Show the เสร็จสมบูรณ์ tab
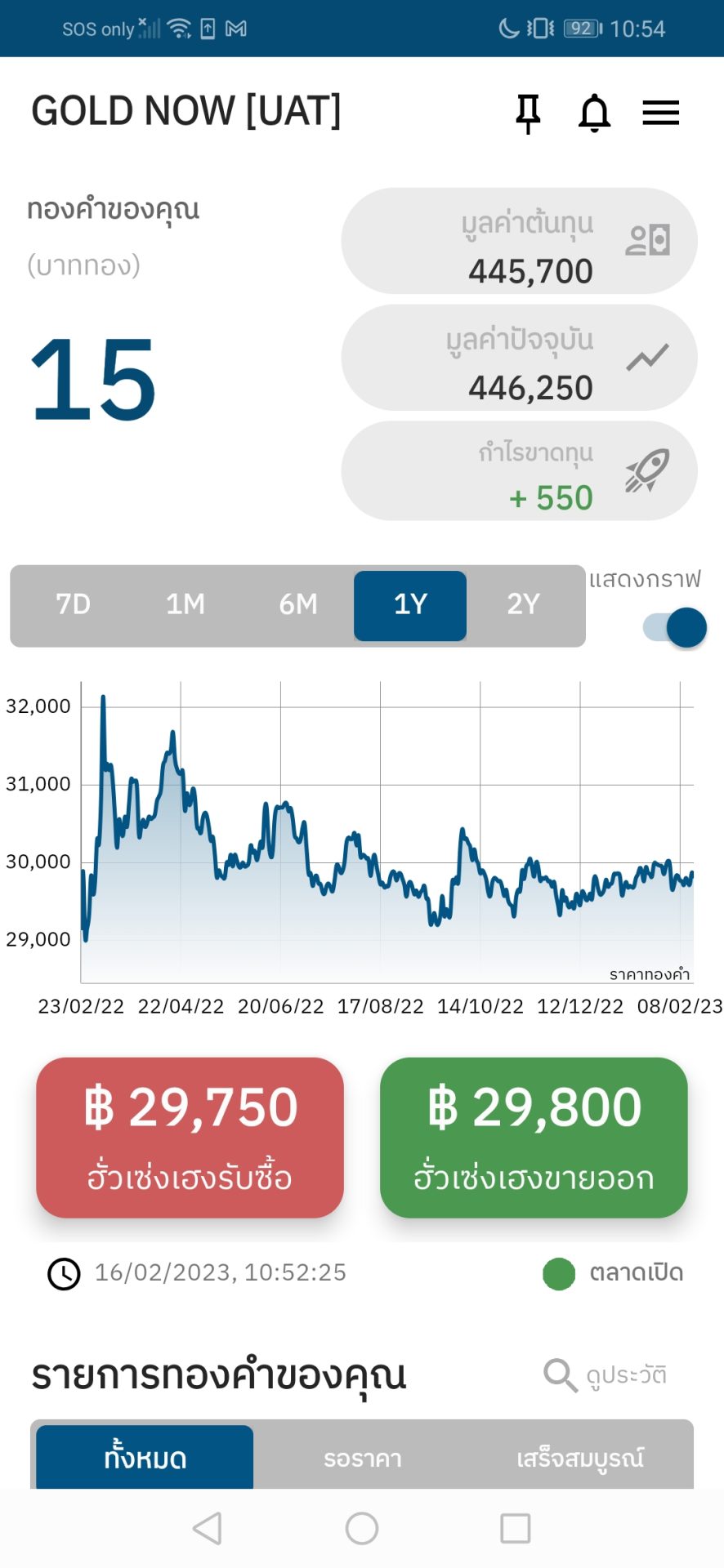Screen dimensions: 724x1568 click(580, 1458)
